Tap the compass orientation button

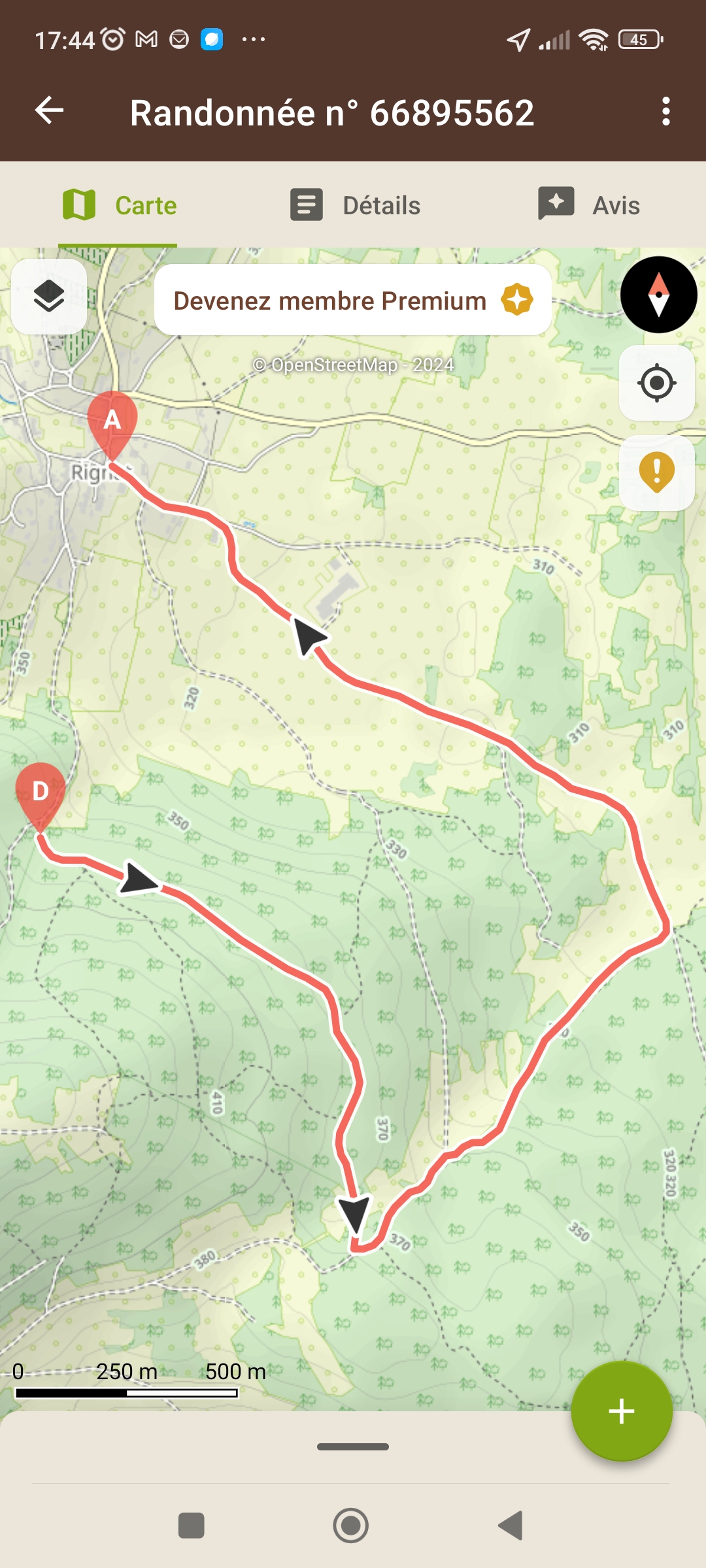[x=658, y=295]
